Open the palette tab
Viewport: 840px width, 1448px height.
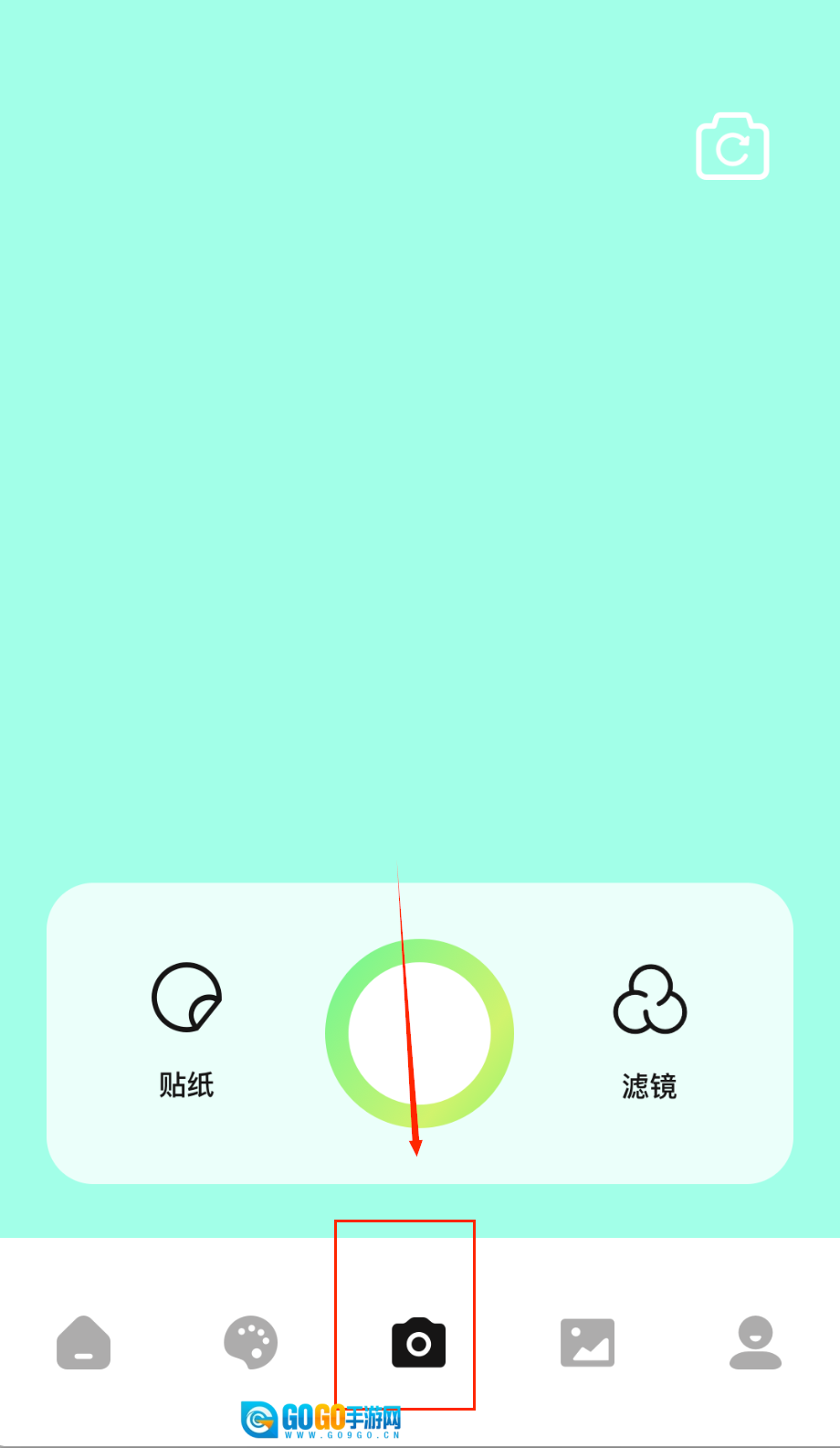tap(250, 1342)
